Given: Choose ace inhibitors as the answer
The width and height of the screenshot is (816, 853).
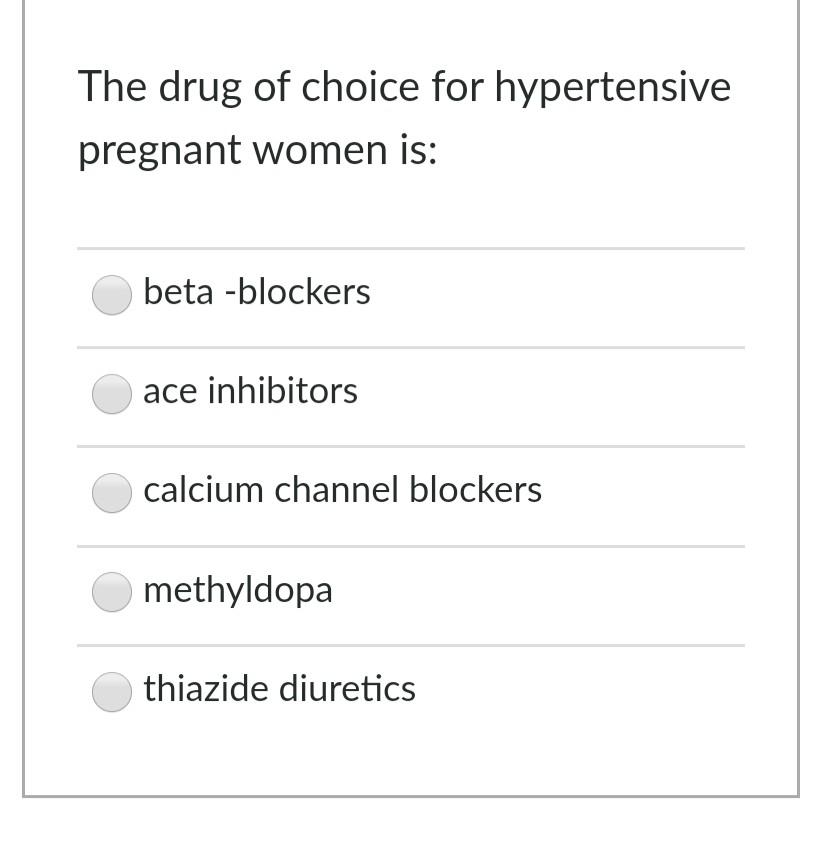Looking at the screenshot, I should pyautogui.click(x=112, y=393).
